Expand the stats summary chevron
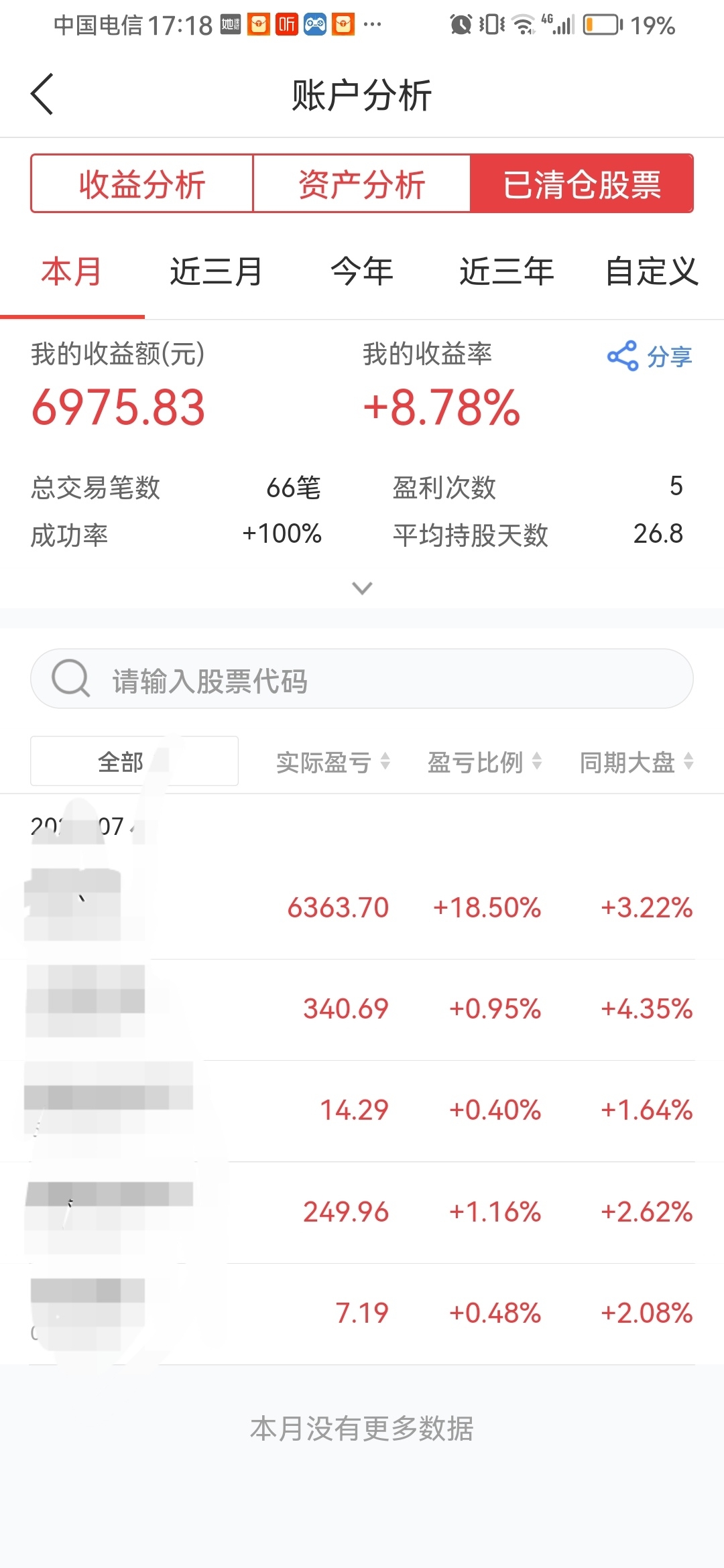The height and width of the screenshot is (1568, 724). pyautogui.click(x=362, y=588)
